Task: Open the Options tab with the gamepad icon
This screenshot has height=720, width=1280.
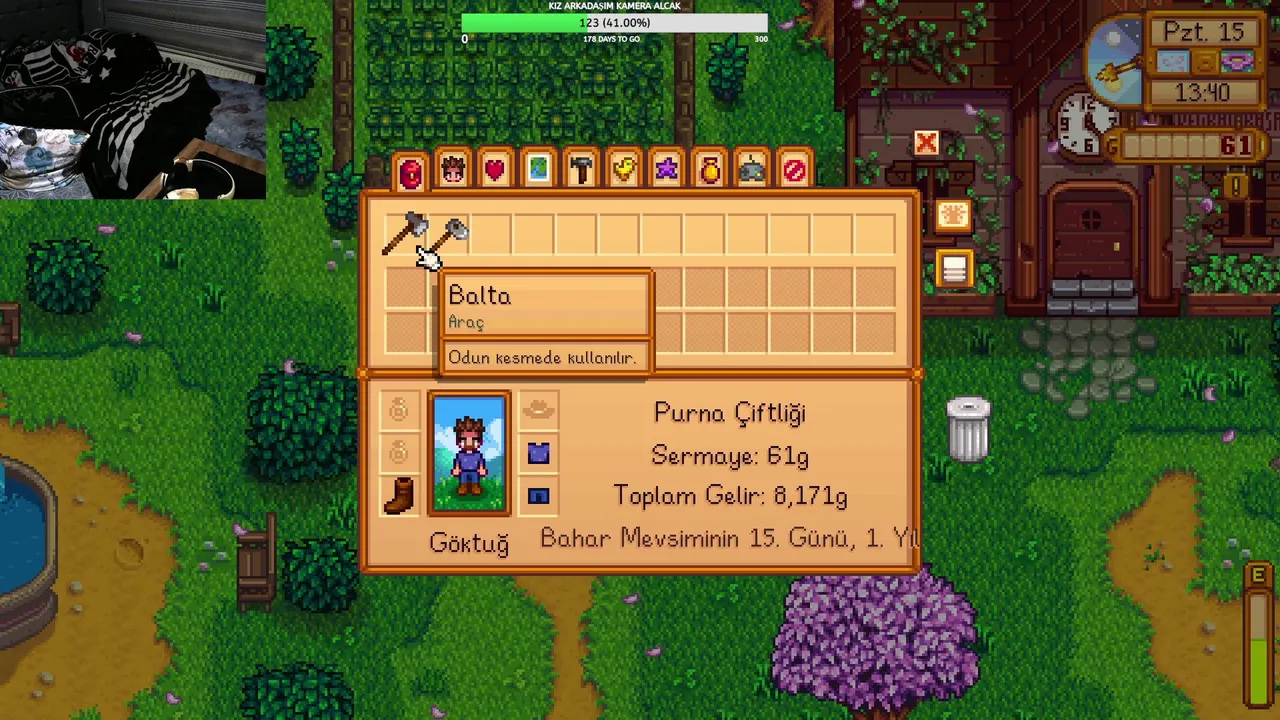Action: (752, 171)
